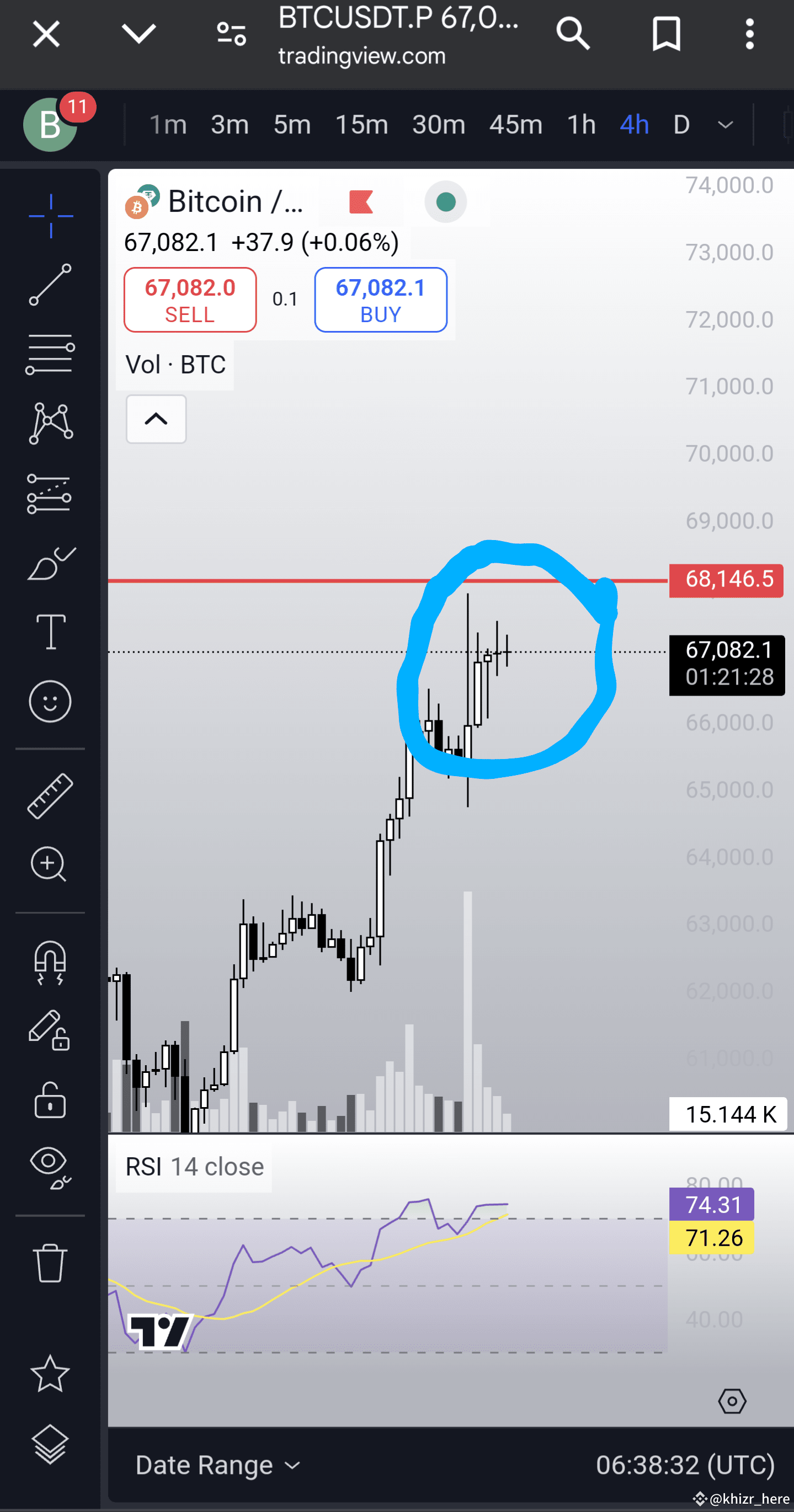Toggle magnet snap mode
This screenshot has height=1512, width=794.
[50, 963]
